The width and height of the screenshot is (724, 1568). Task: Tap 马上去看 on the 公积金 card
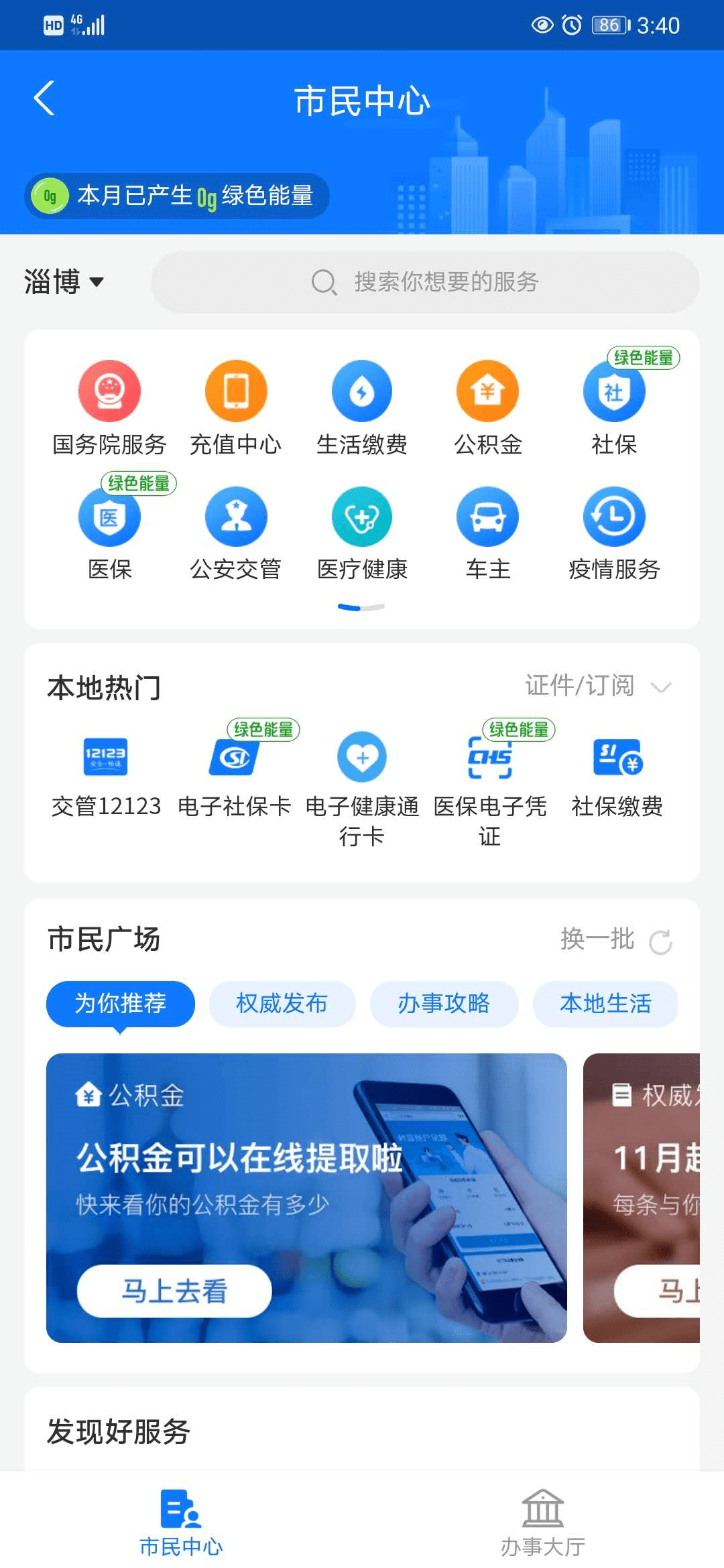174,1291
